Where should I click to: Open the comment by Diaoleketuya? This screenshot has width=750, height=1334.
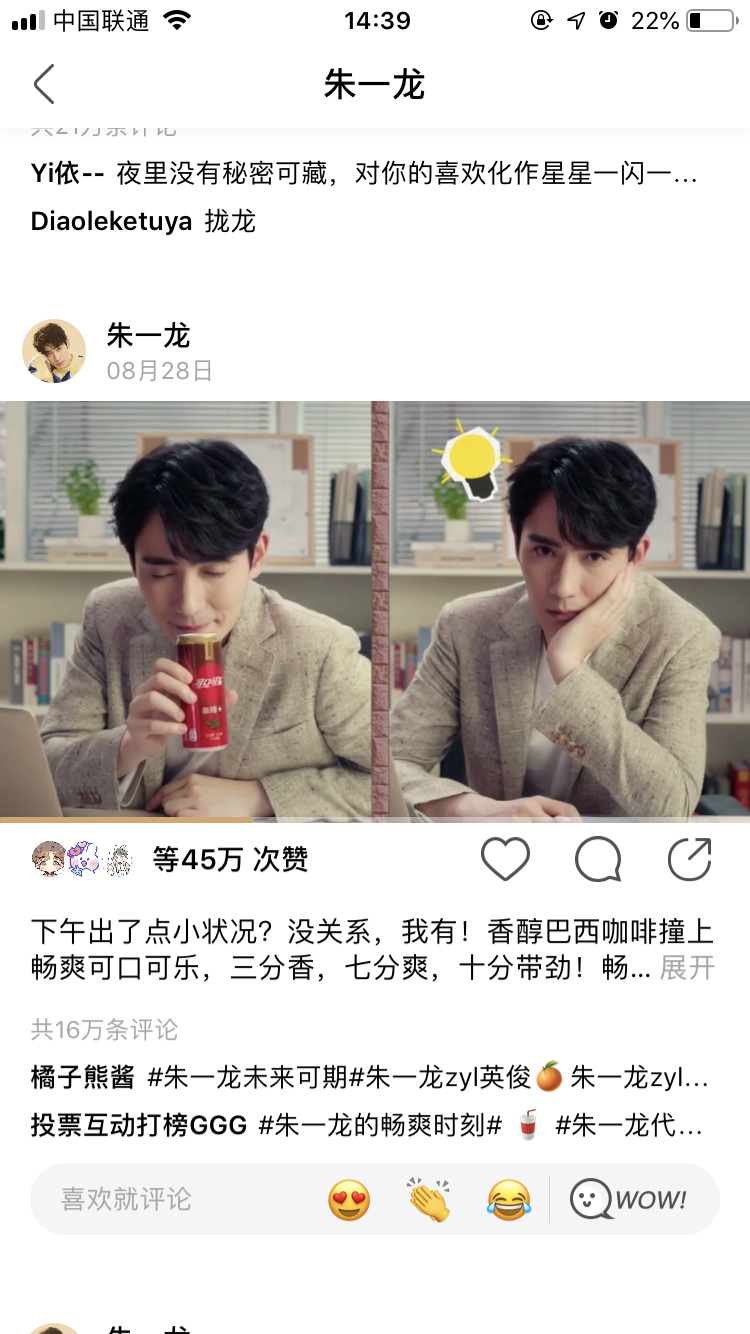pyautogui.click(x=144, y=221)
